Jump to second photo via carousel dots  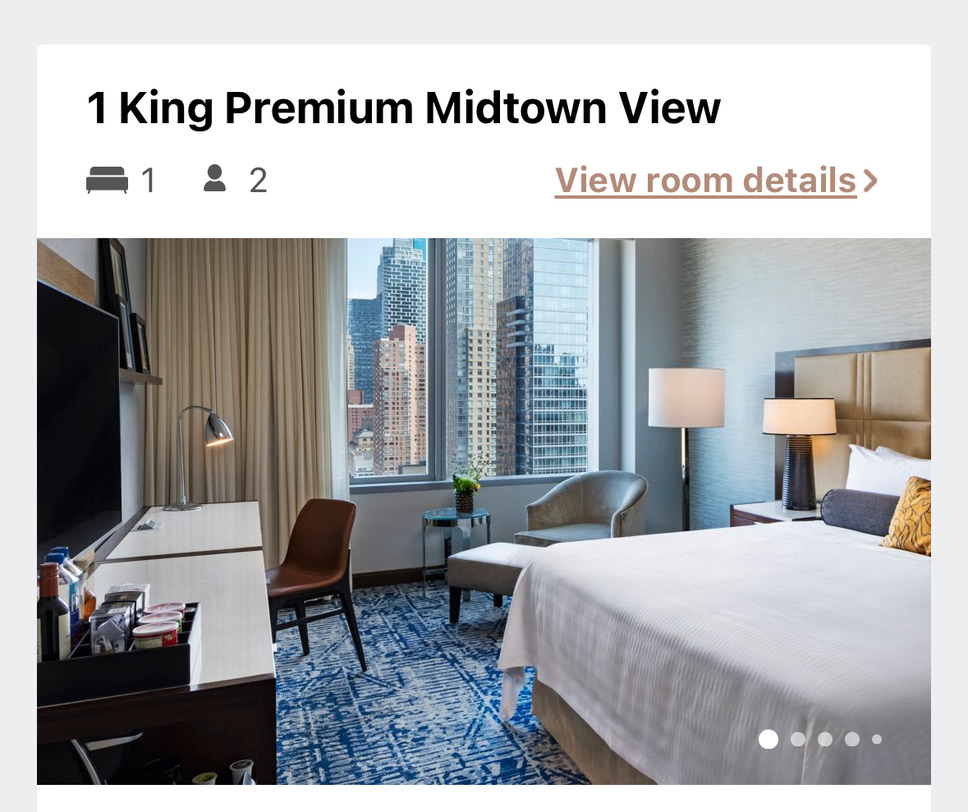pyautogui.click(x=798, y=739)
